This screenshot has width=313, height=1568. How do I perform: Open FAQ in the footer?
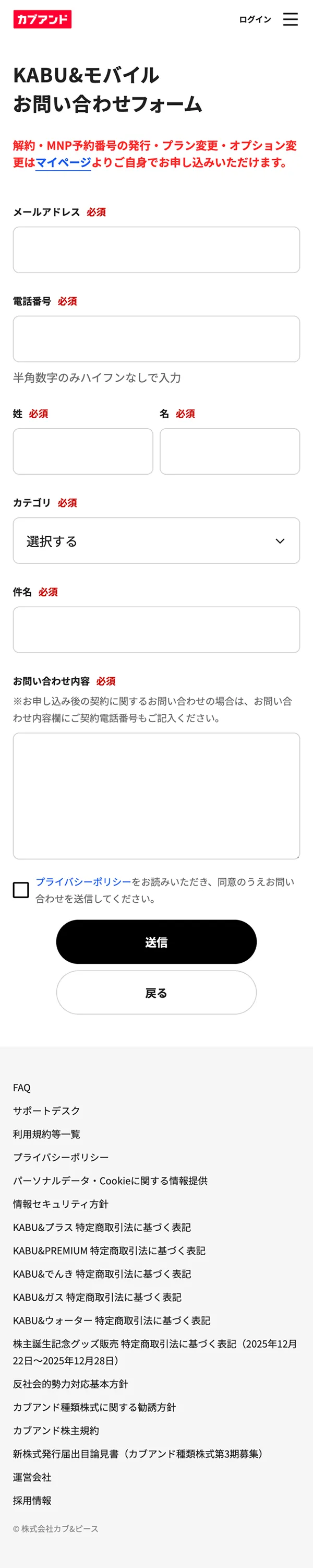tap(22, 1087)
